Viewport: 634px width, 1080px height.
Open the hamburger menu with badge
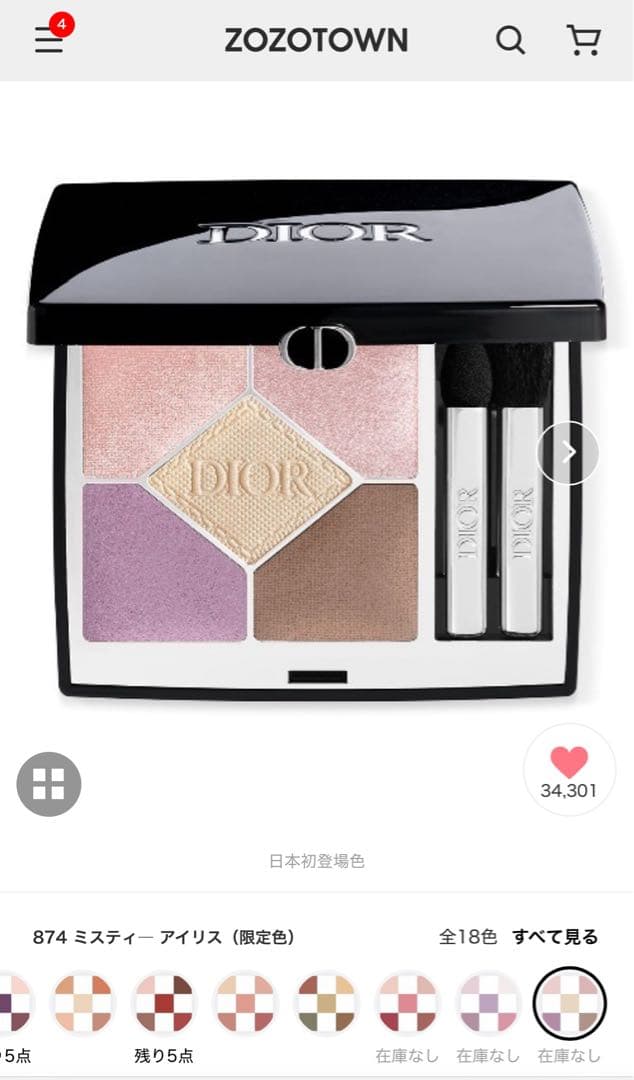[x=49, y=40]
